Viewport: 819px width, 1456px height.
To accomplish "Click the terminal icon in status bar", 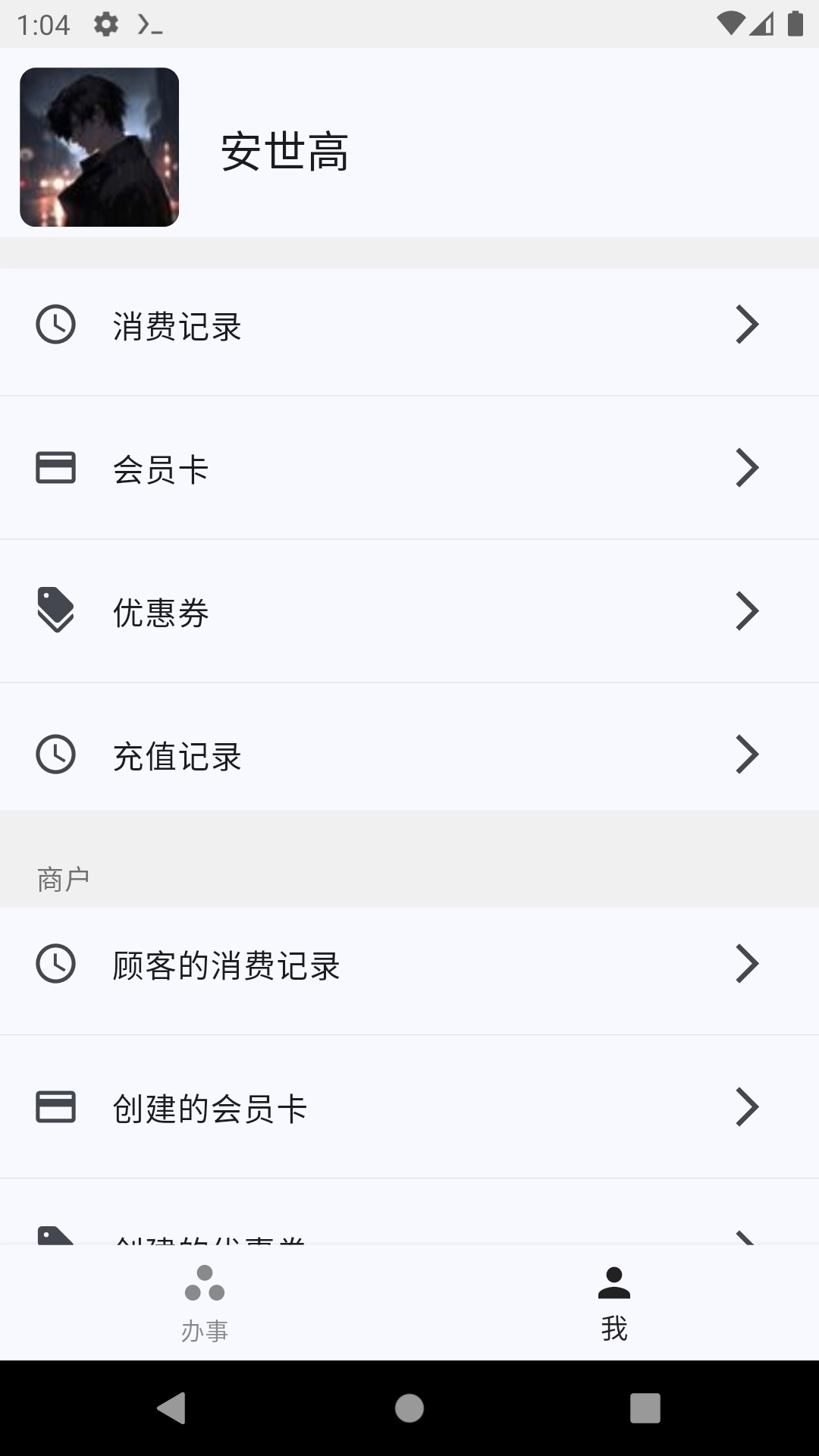I will pyautogui.click(x=149, y=23).
